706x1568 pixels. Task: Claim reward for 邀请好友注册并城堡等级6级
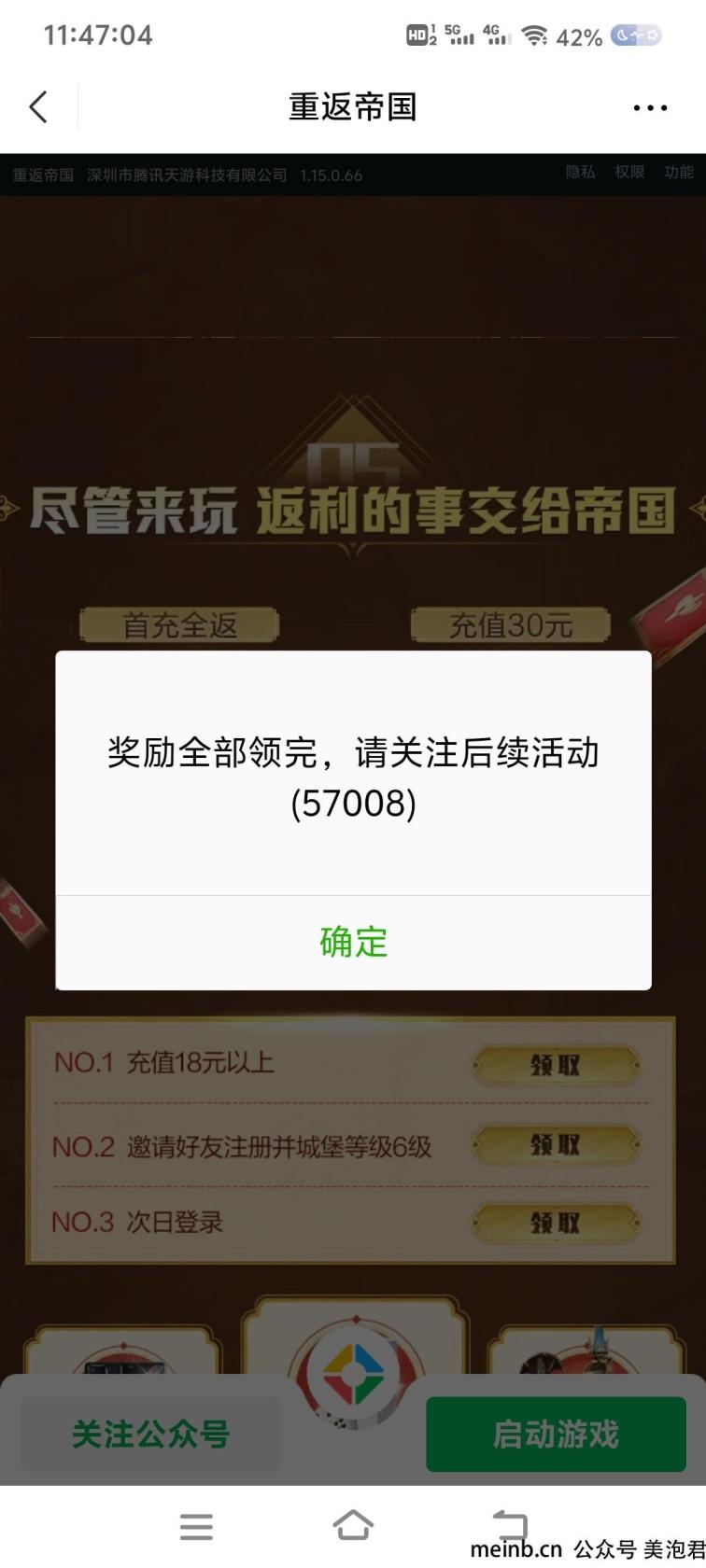(556, 1144)
